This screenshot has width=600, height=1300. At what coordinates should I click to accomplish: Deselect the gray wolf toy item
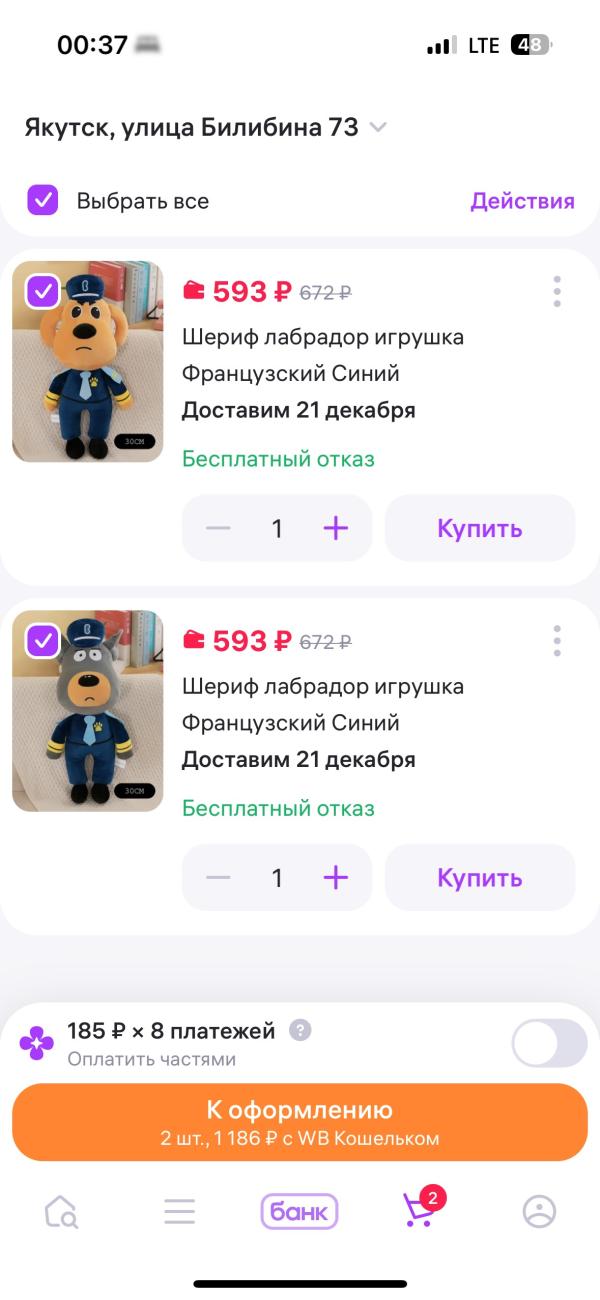tap(43, 641)
